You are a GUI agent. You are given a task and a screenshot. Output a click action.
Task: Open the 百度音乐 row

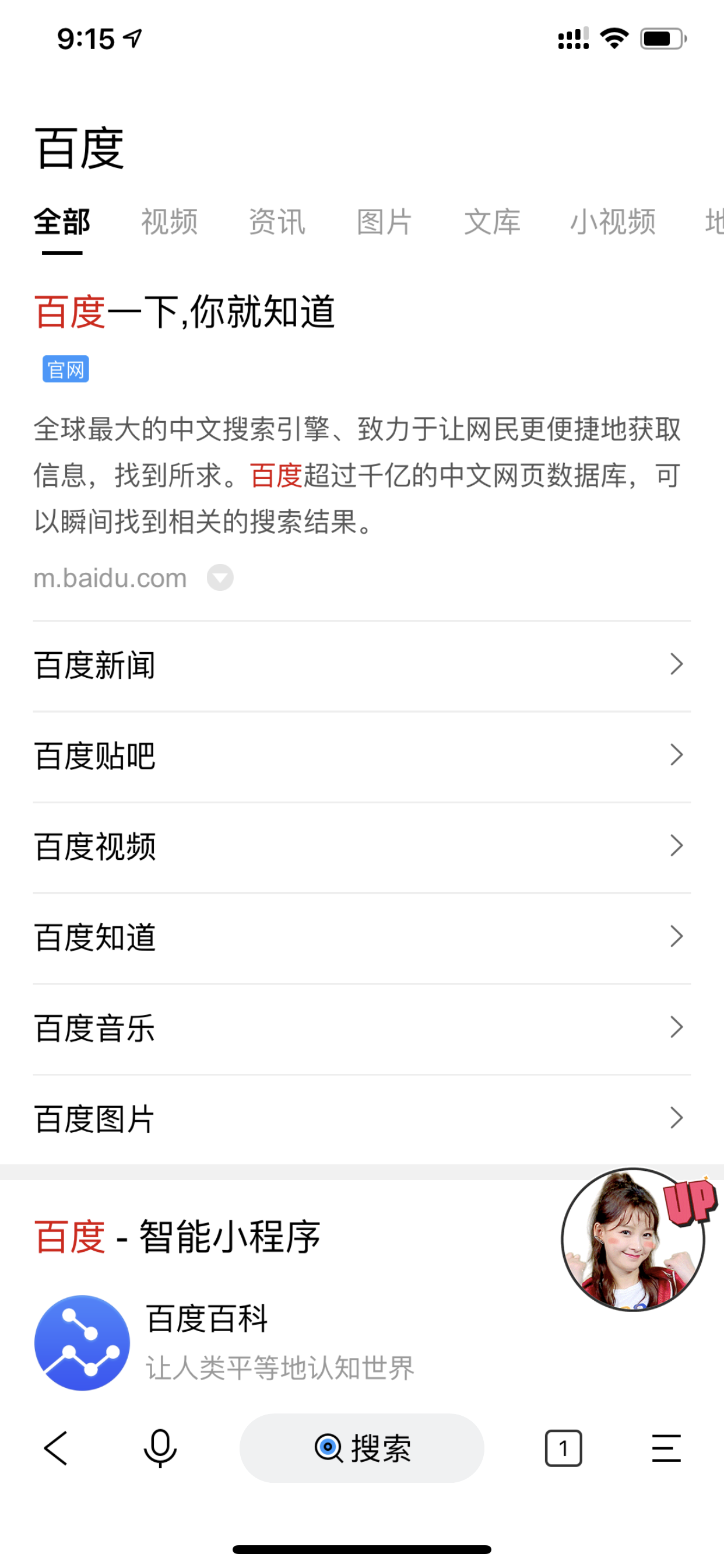[x=361, y=1027]
